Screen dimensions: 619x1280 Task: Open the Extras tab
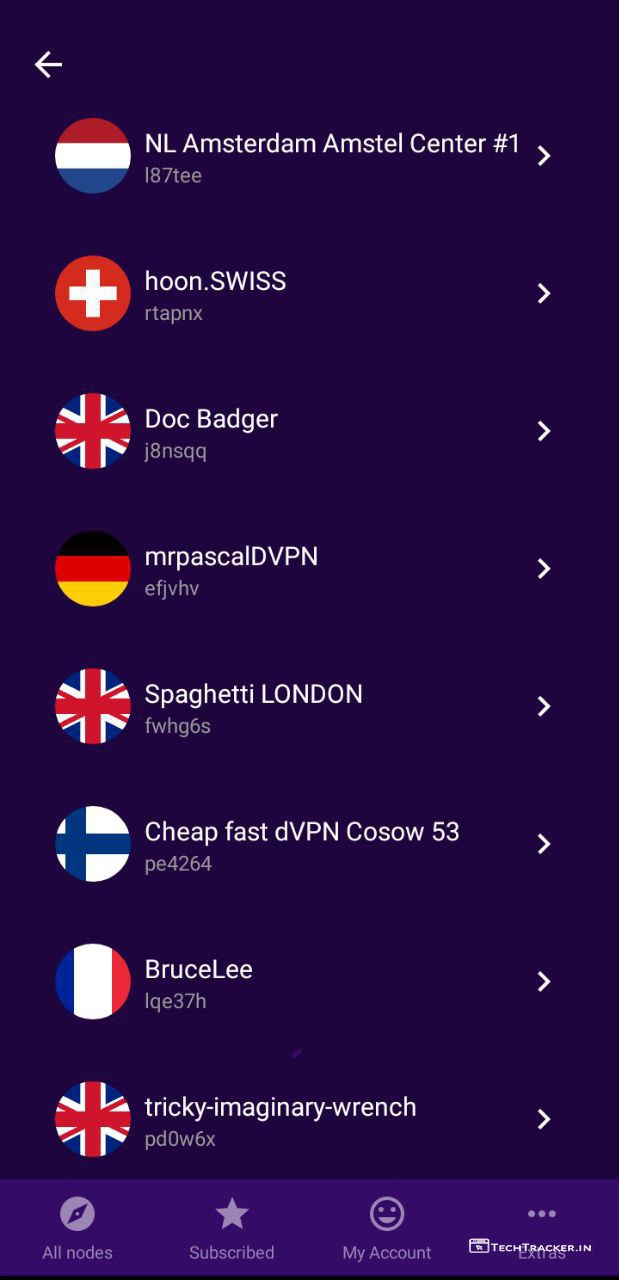[x=541, y=1230]
